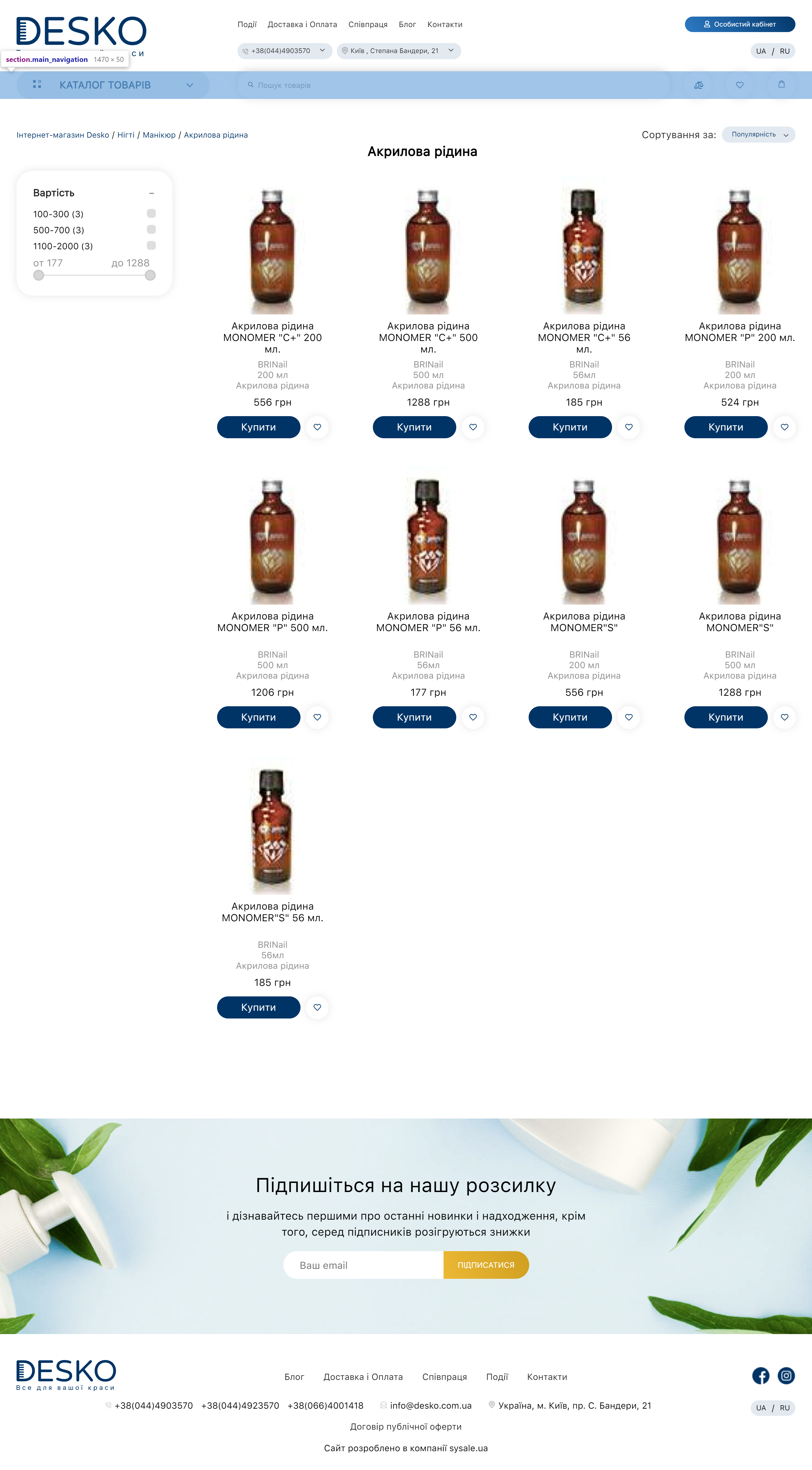Check the 100-300 price filter
The width and height of the screenshot is (812, 1470).
tap(151, 213)
